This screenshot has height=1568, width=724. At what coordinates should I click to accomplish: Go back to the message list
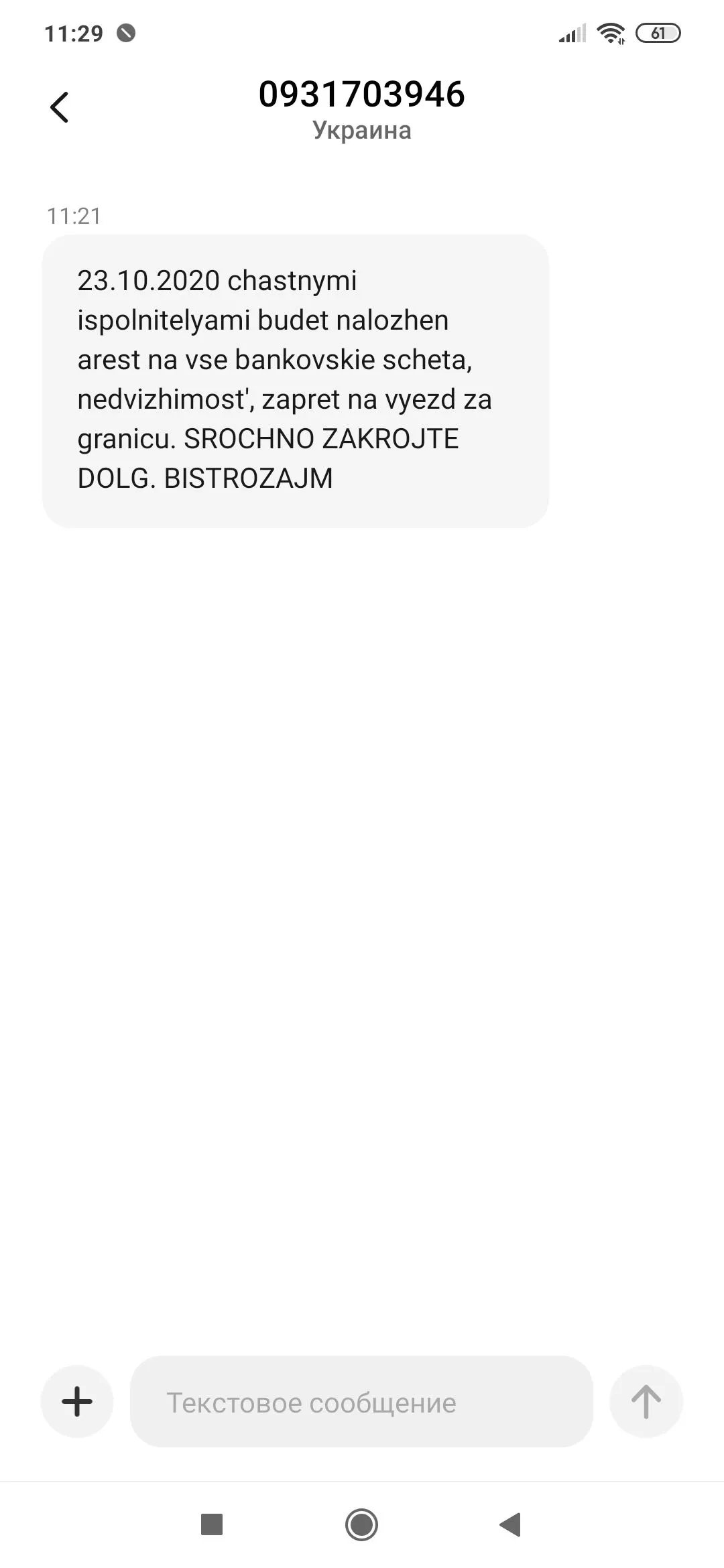60,107
